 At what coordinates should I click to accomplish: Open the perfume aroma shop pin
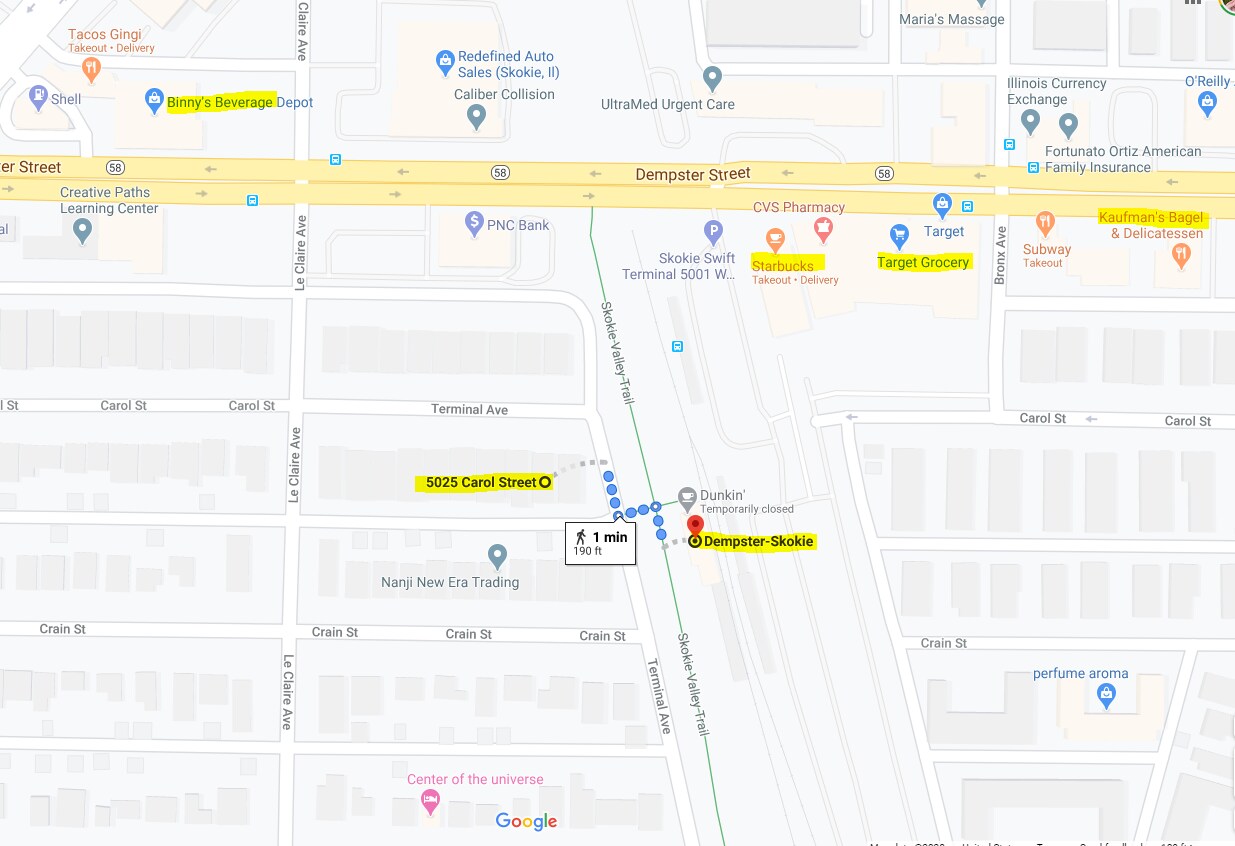click(1106, 695)
